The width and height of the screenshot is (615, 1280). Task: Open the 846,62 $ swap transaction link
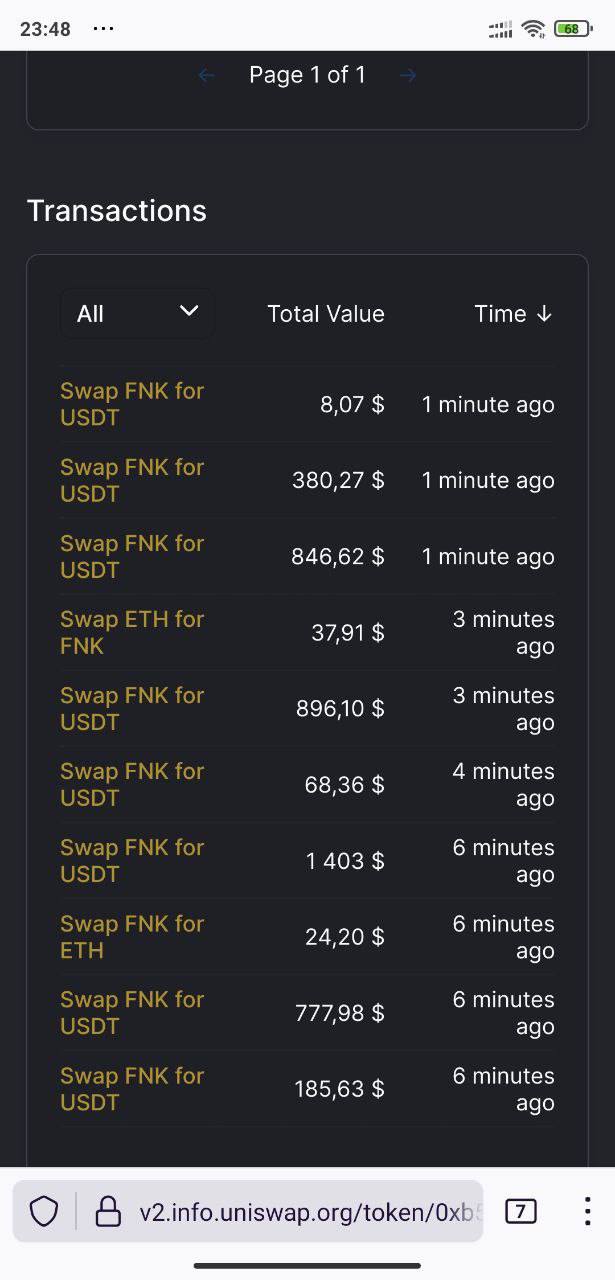132,556
